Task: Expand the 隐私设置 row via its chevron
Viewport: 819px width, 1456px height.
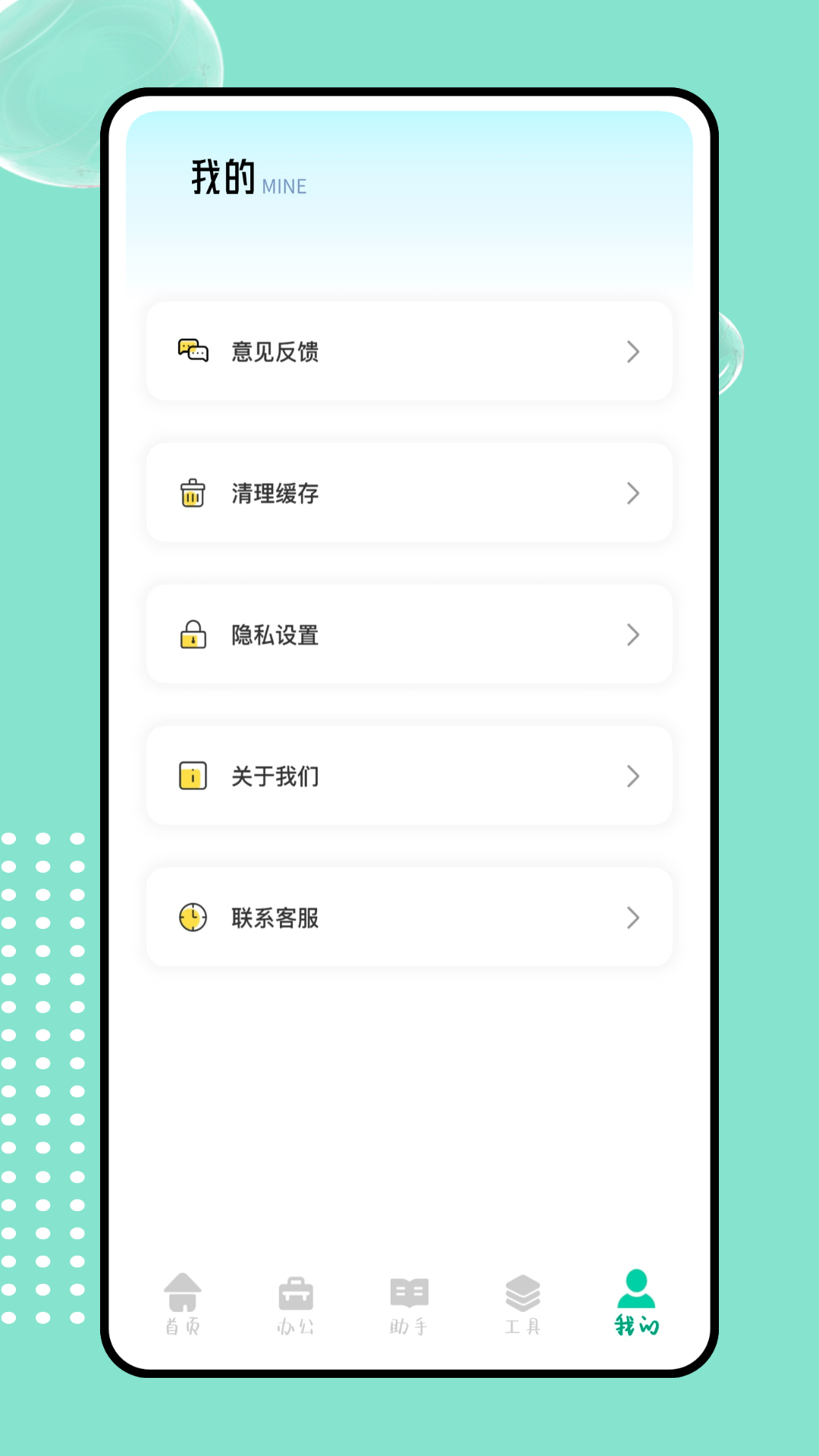Action: (634, 635)
